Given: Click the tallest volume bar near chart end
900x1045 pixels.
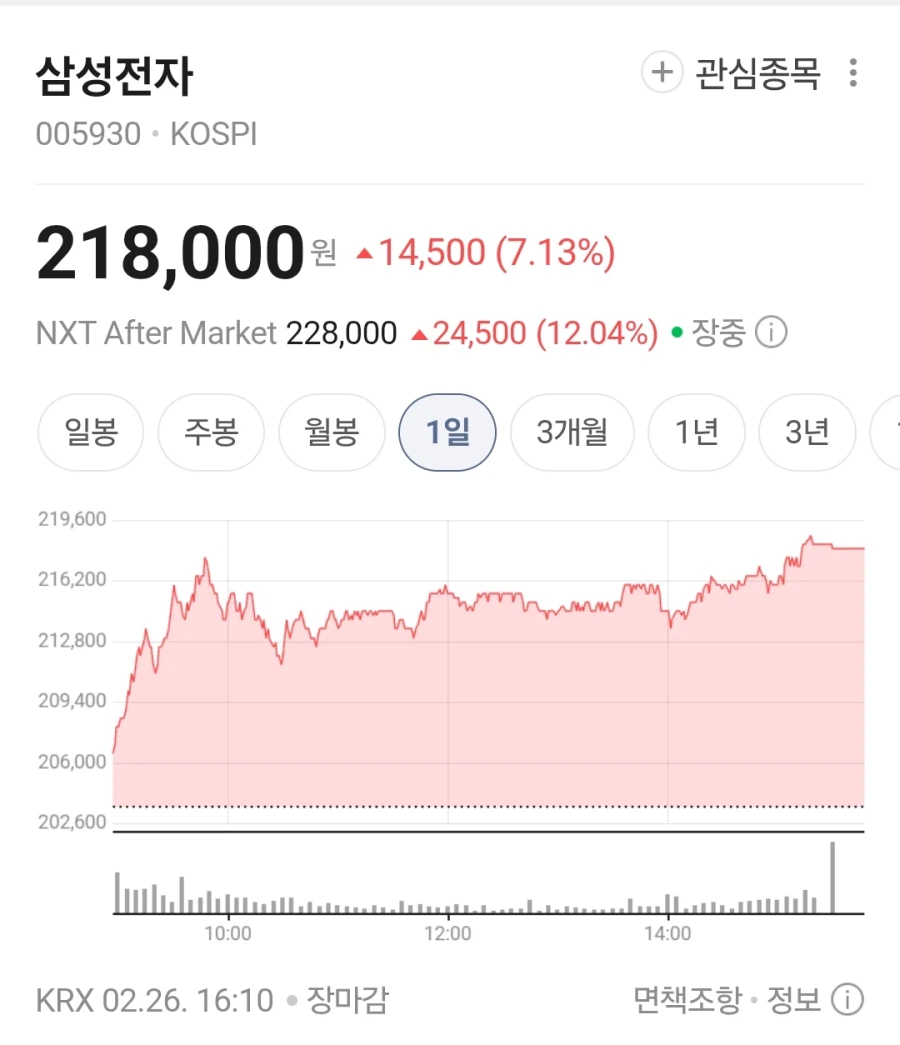Looking at the screenshot, I should tap(833, 875).
